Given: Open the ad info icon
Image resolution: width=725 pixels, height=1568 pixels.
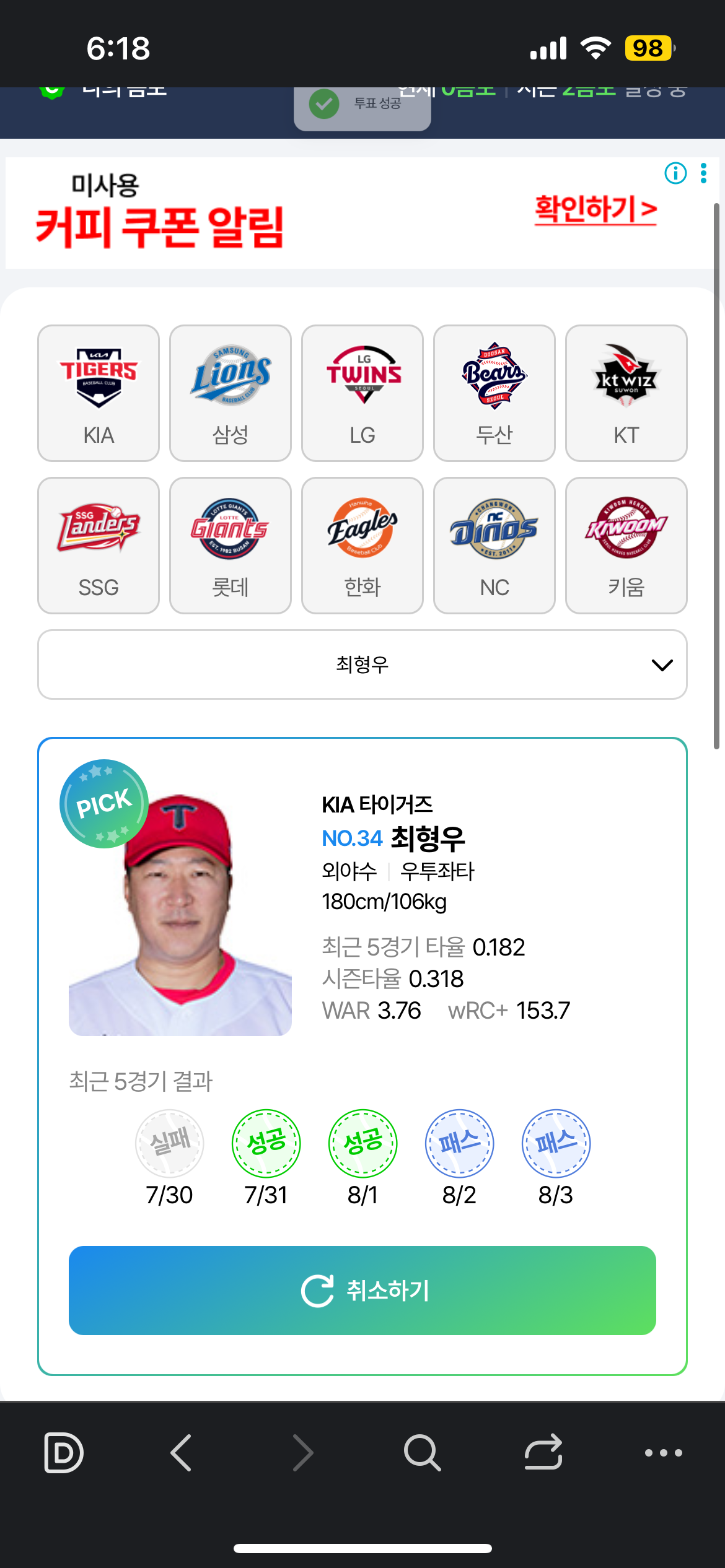Looking at the screenshot, I should pyautogui.click(x=675, y=173).
